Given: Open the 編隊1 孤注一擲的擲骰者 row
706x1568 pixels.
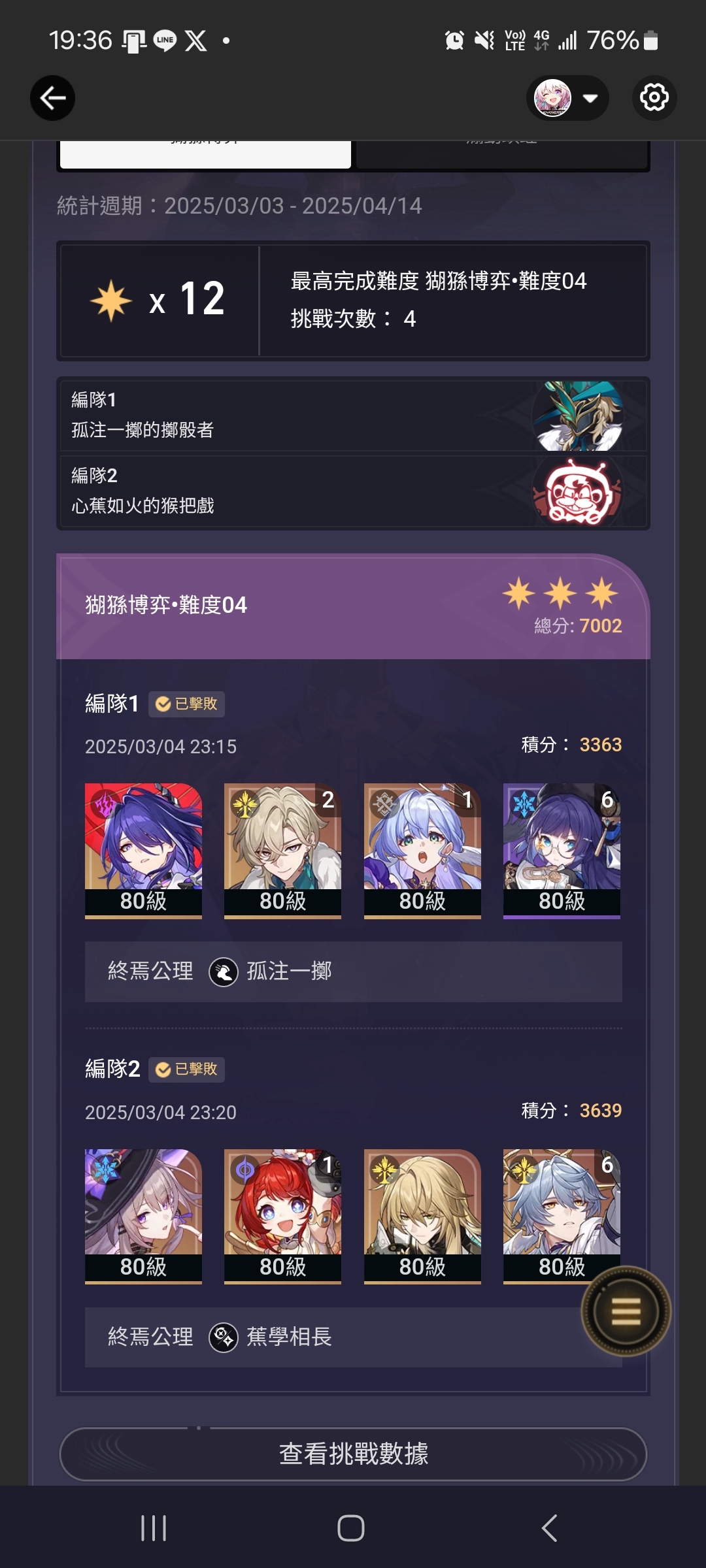Looking at the screenshot, I should click(x=353, y=415).
